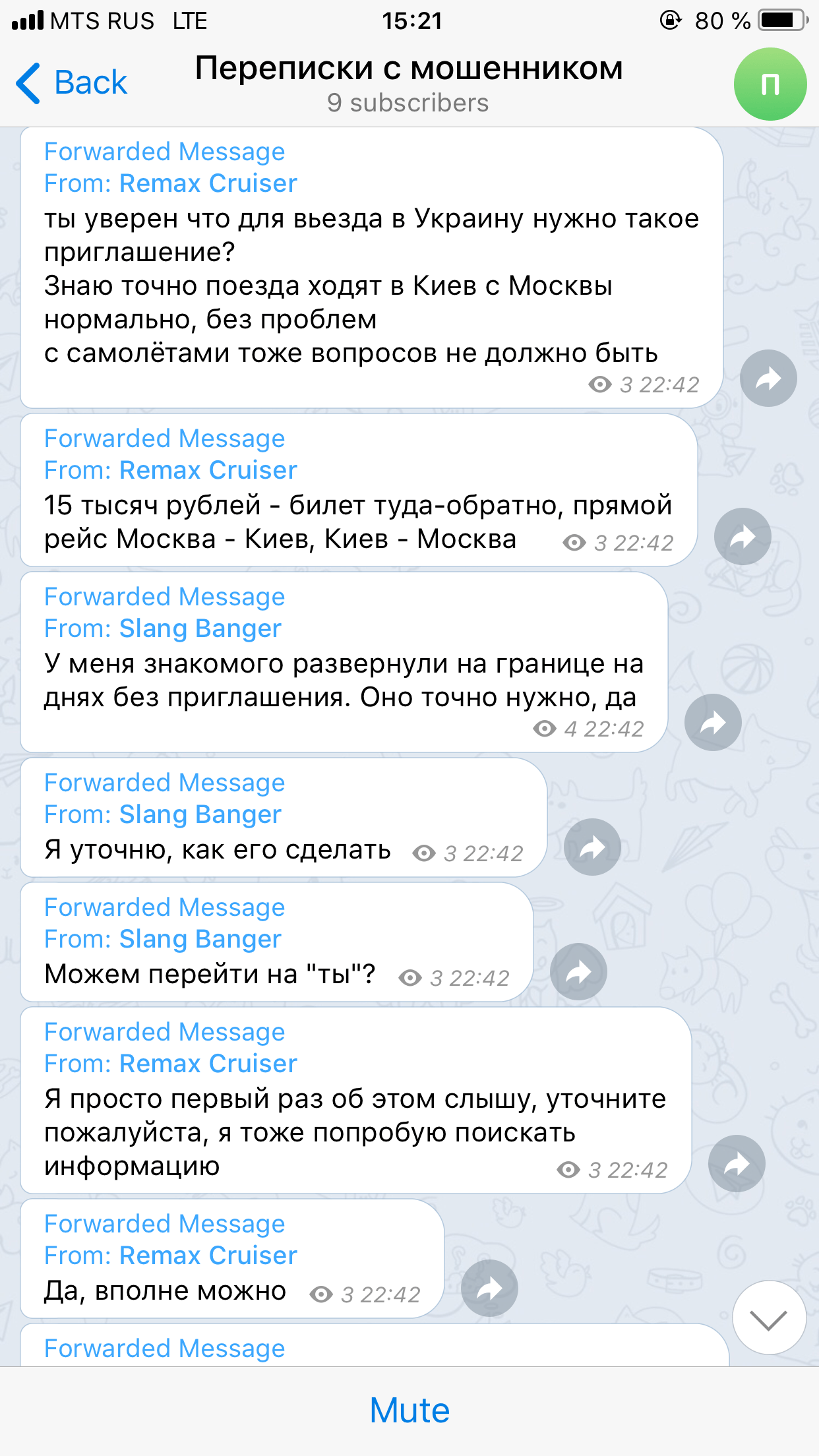Share the message about въезда в Украину
The height and width of the screenshot is (1456, 819).
point(768,379)
